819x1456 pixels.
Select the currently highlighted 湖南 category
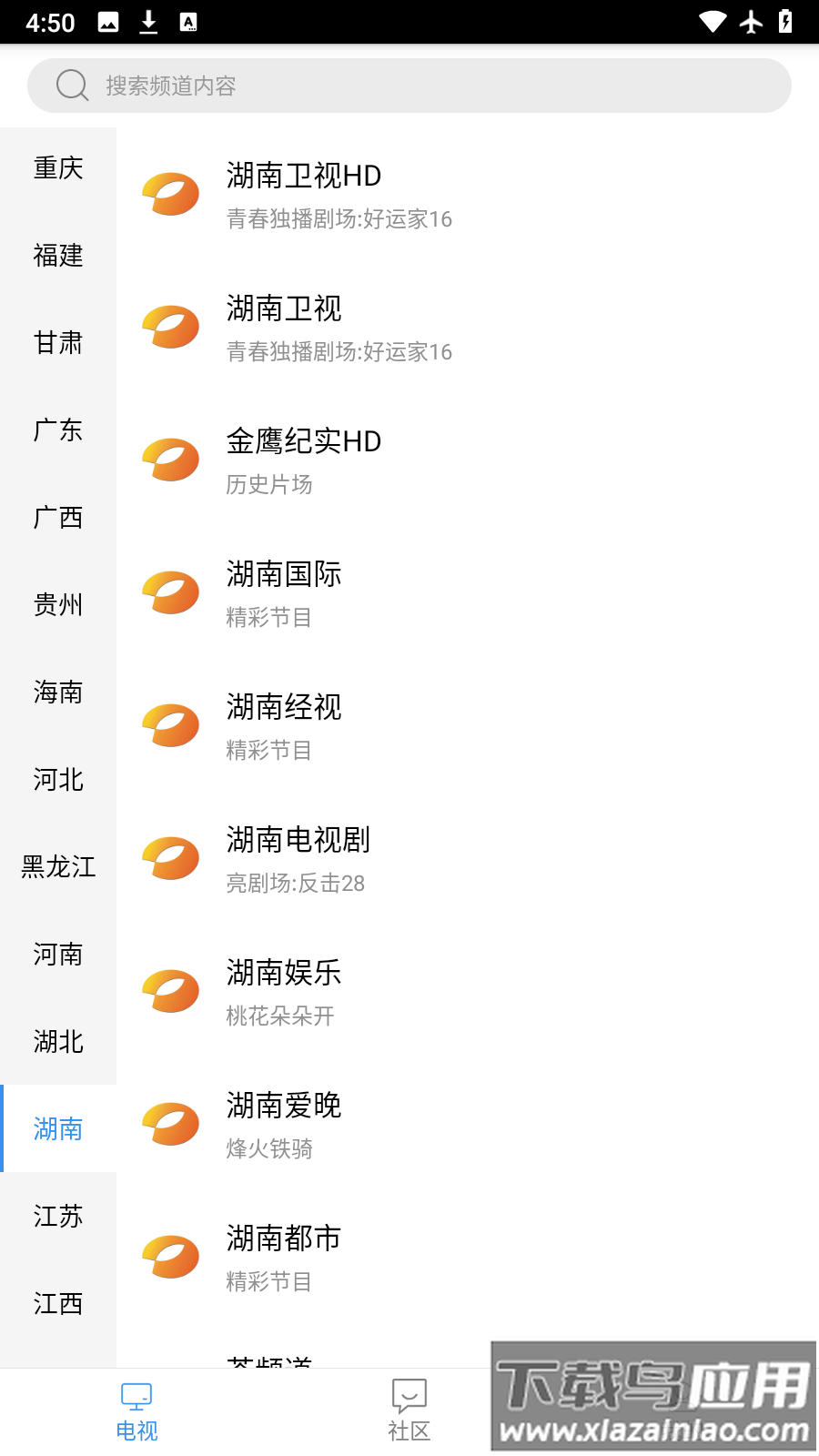click(x=57, y=1129)
